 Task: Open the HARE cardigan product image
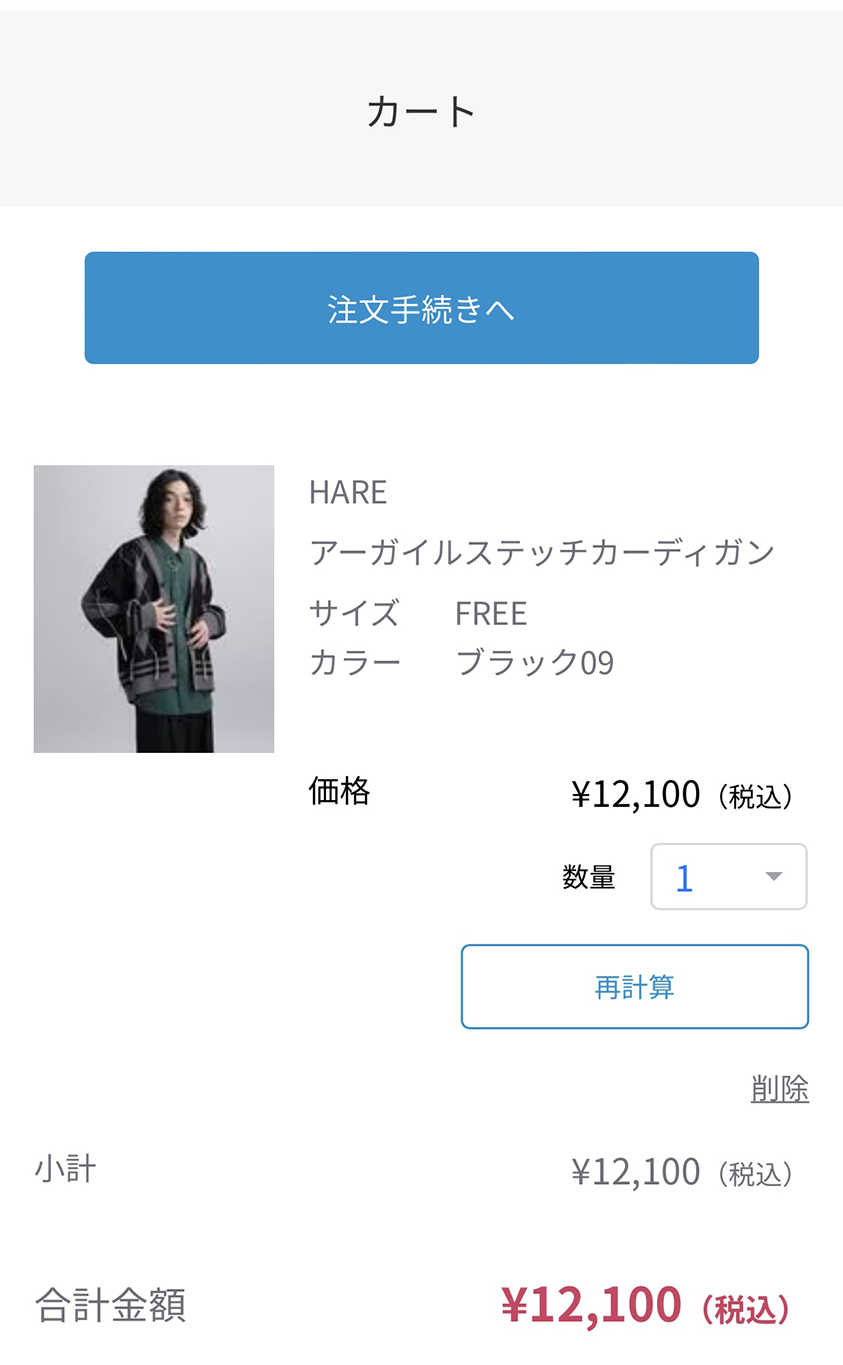tap(154, 609)
